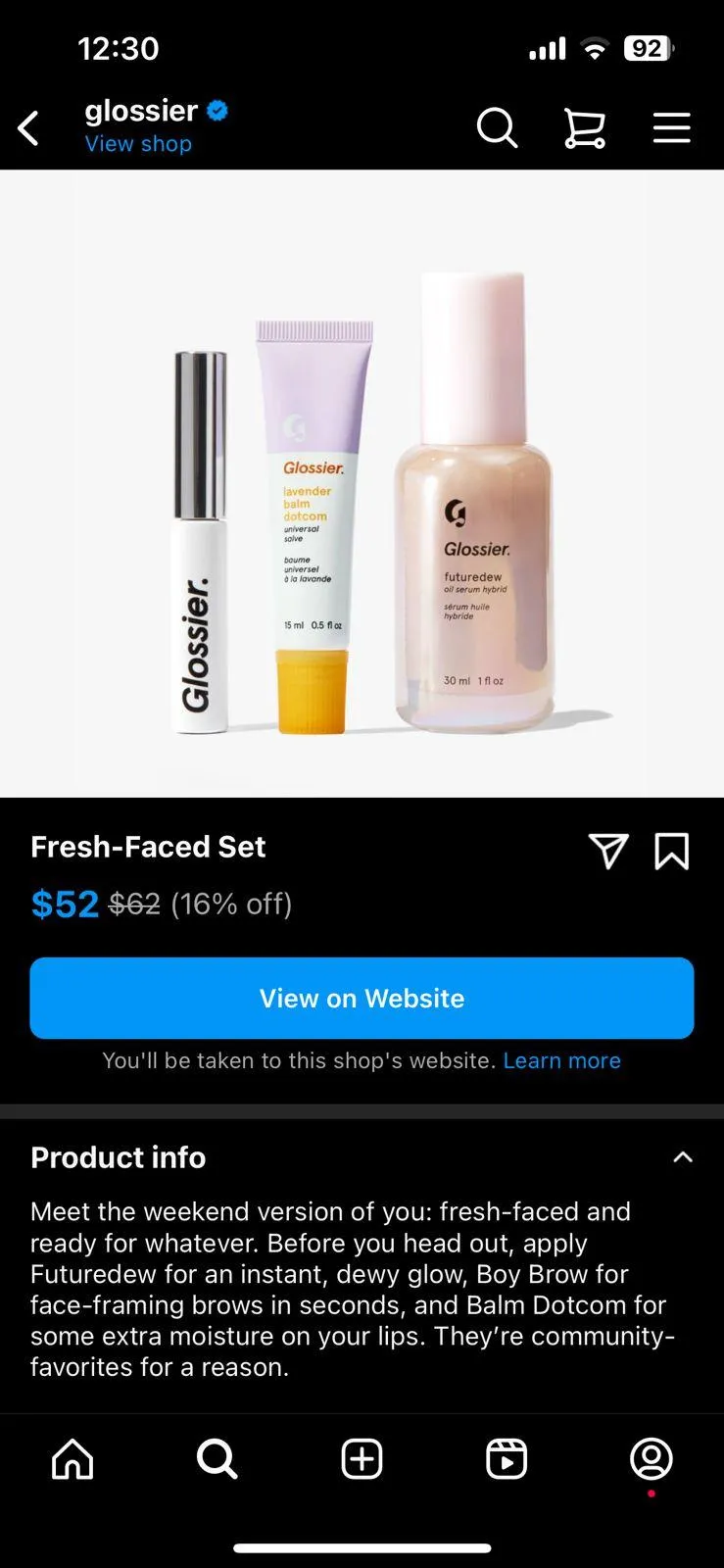Open your profile
The height and width of the screenshot is (1568, 724).
[652, 1459]
